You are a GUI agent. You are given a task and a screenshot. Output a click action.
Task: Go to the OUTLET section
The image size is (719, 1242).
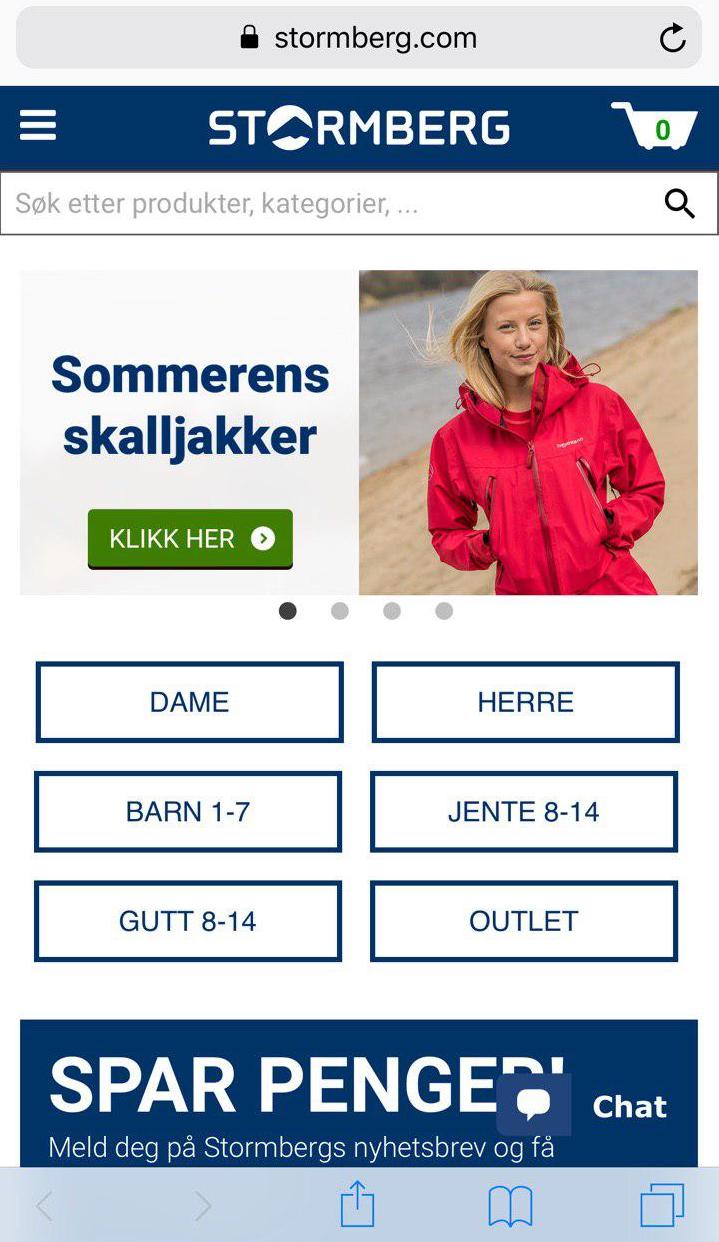pyautogui.click(x=523, y=921)
